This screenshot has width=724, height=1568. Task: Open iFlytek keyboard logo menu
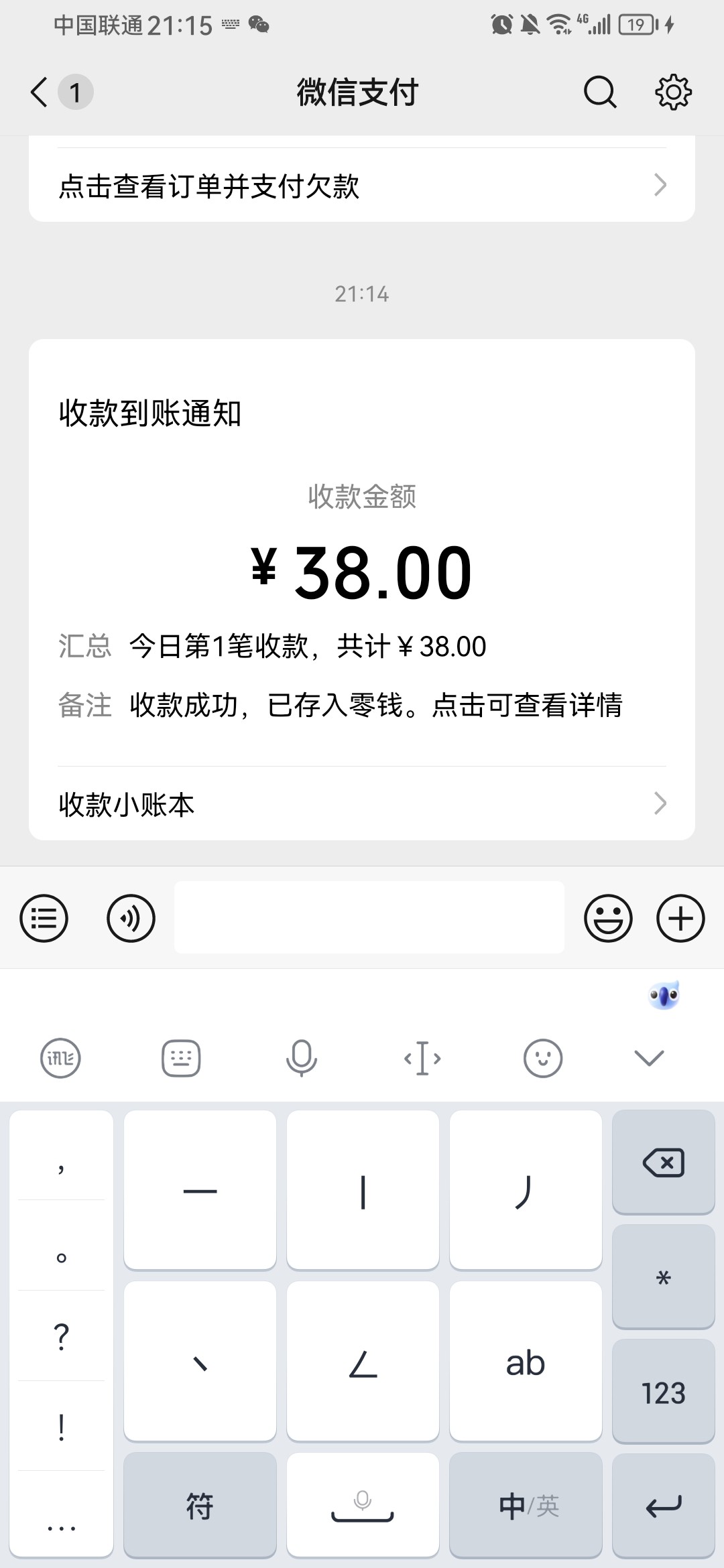click(x=60, y=1058)
